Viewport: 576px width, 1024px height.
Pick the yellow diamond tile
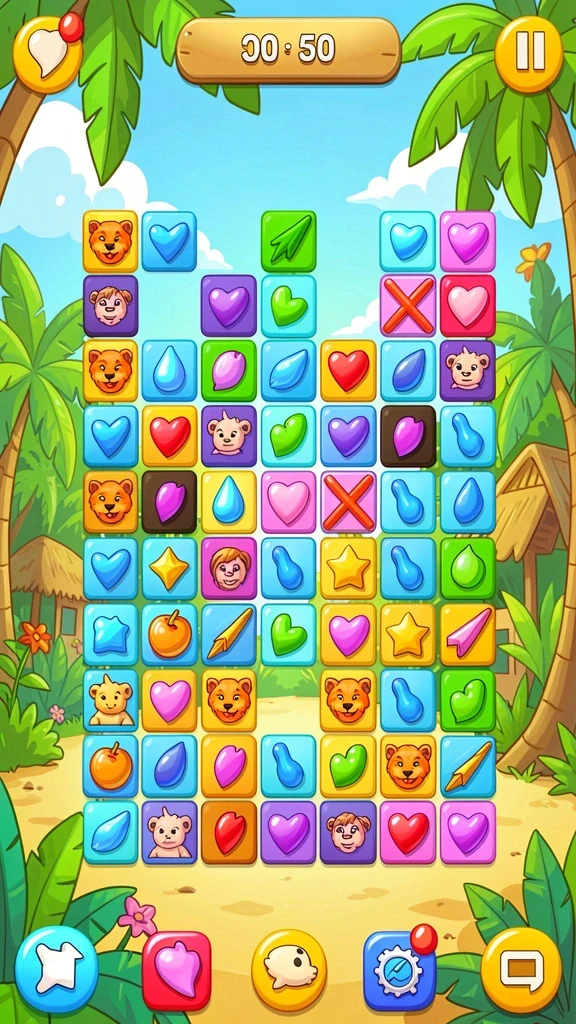[169, 568]
